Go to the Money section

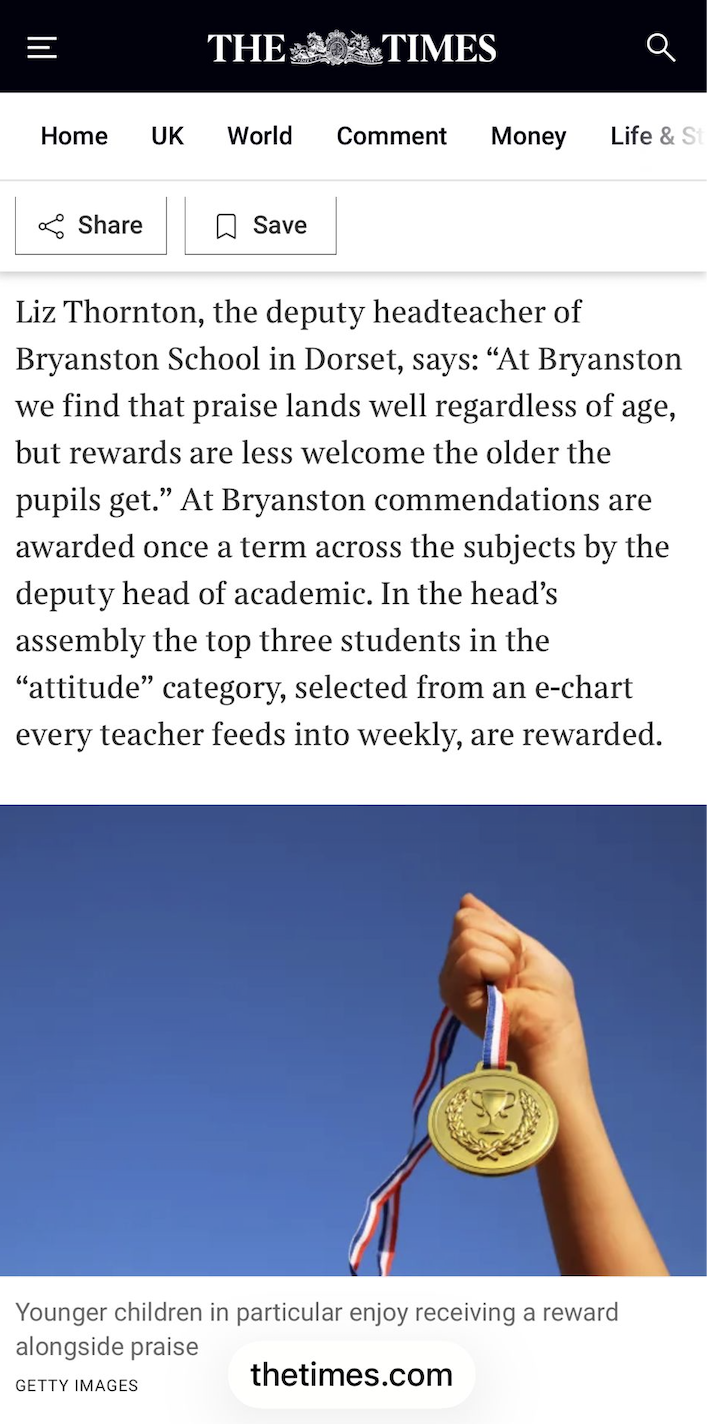click(x=528, y=136)
